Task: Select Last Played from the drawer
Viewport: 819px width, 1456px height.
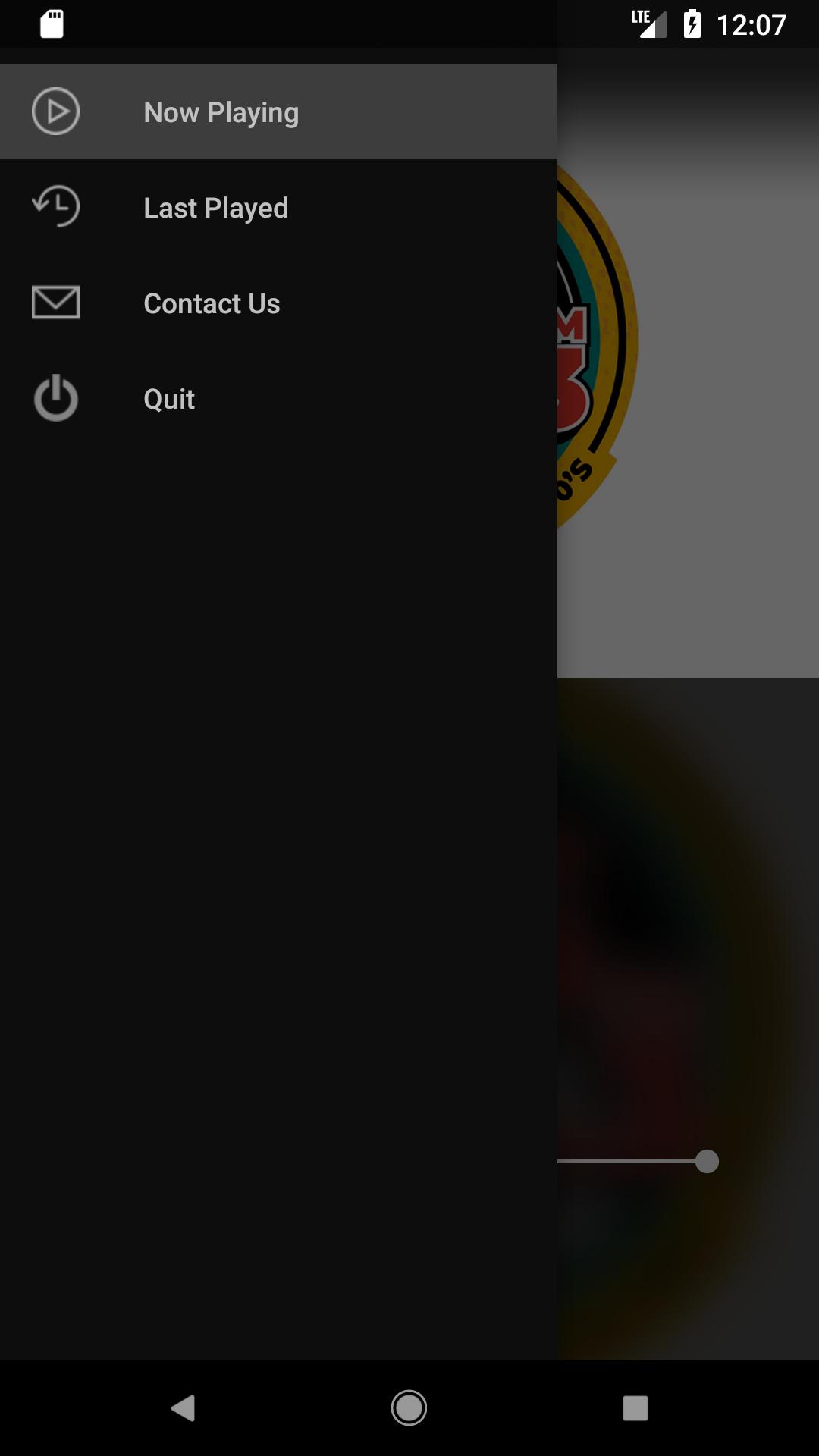Action: (x=278, y=207)
